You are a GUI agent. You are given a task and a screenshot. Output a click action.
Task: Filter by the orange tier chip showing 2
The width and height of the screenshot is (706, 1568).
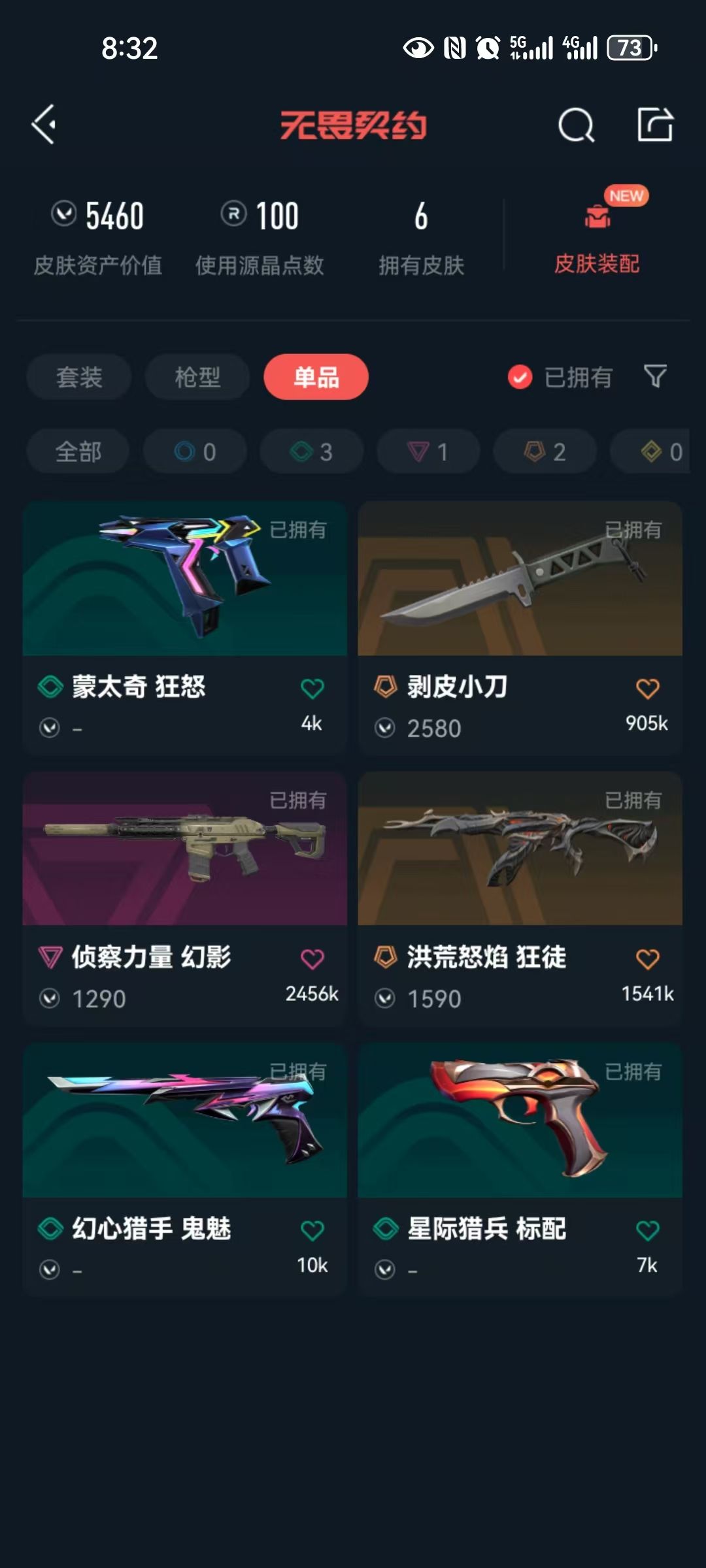click(545, 451)
